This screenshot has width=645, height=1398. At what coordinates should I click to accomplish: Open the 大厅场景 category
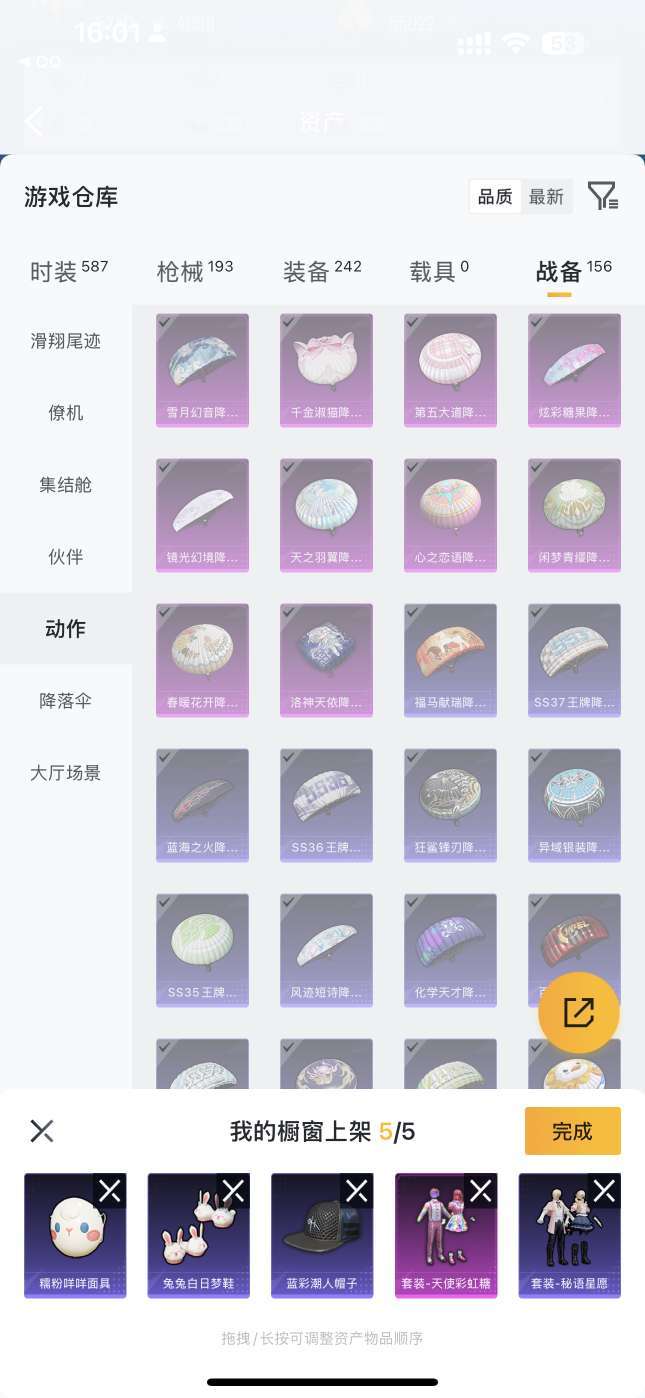click(x=66, y=772)
